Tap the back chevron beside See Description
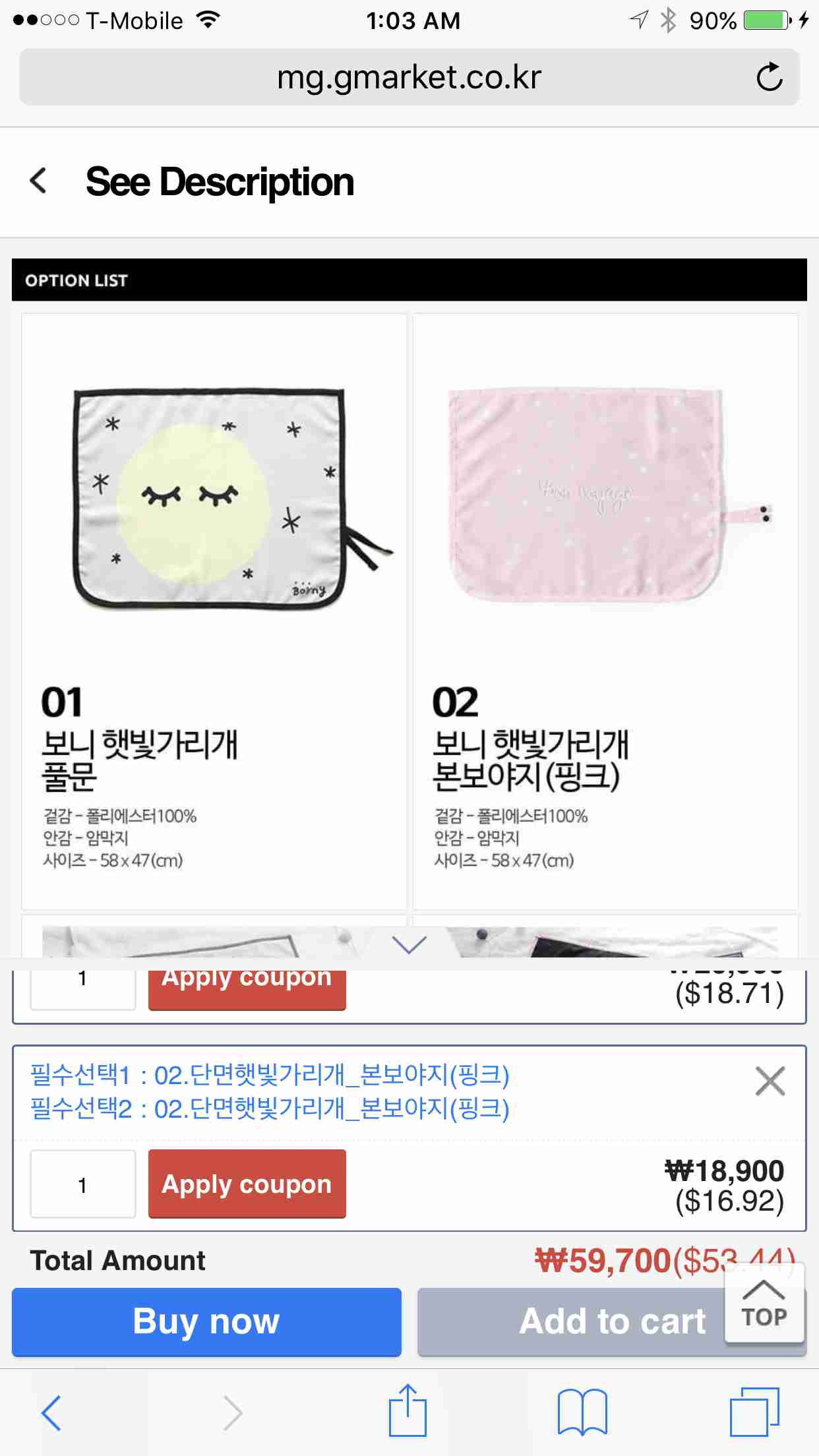Screen dimensions: 819x1456 coord(38,181)
